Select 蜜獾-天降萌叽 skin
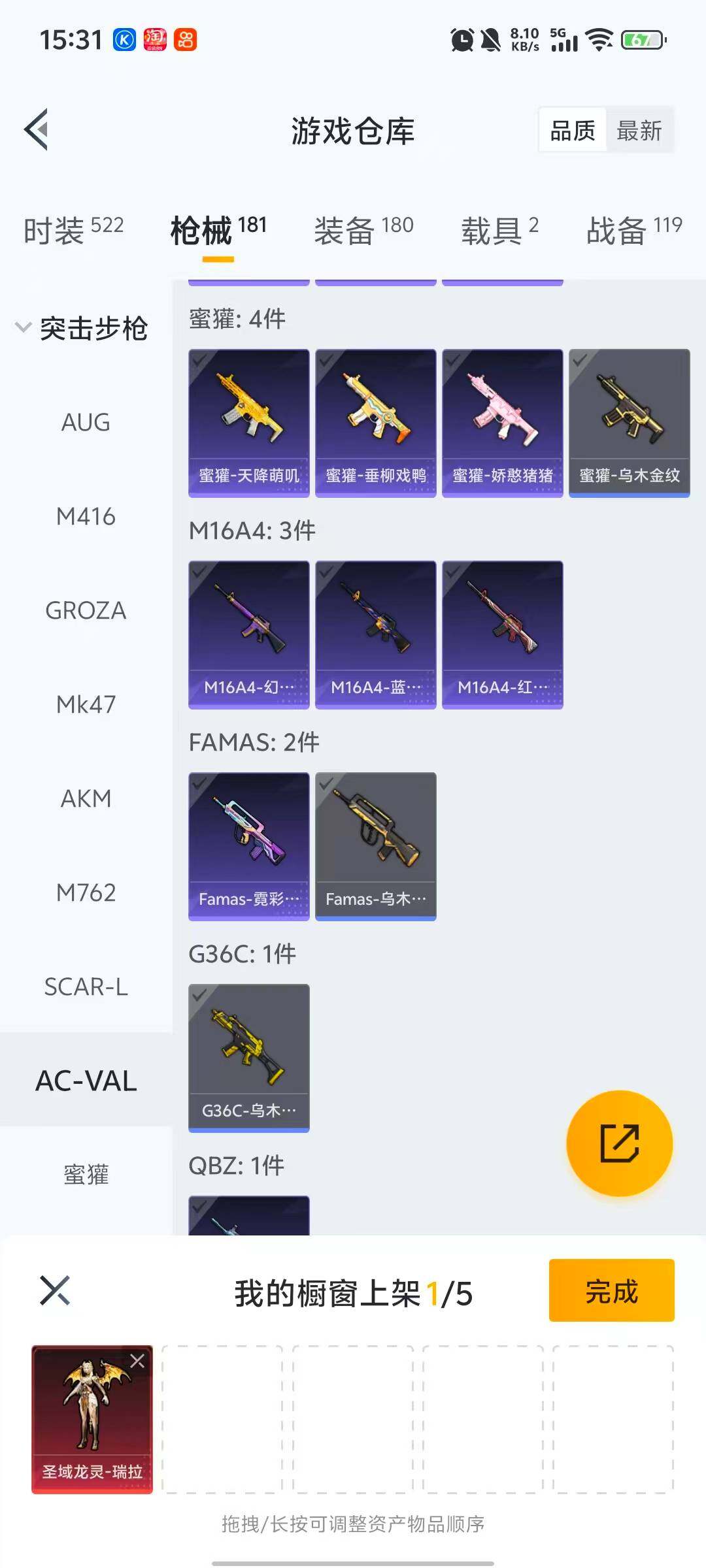 coord(249,423)
